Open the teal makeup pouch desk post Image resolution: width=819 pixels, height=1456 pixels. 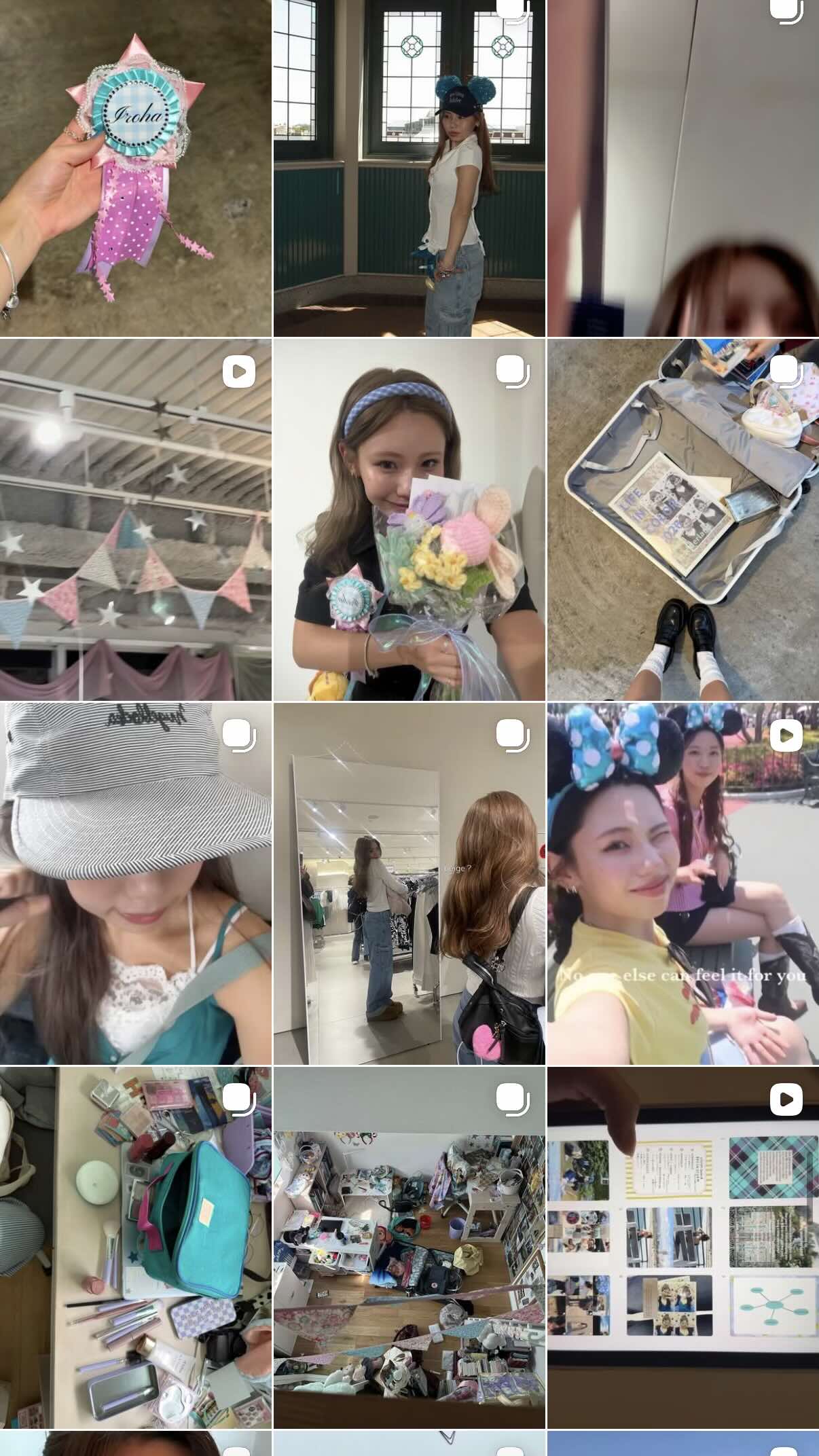(x=136, y=1248)
